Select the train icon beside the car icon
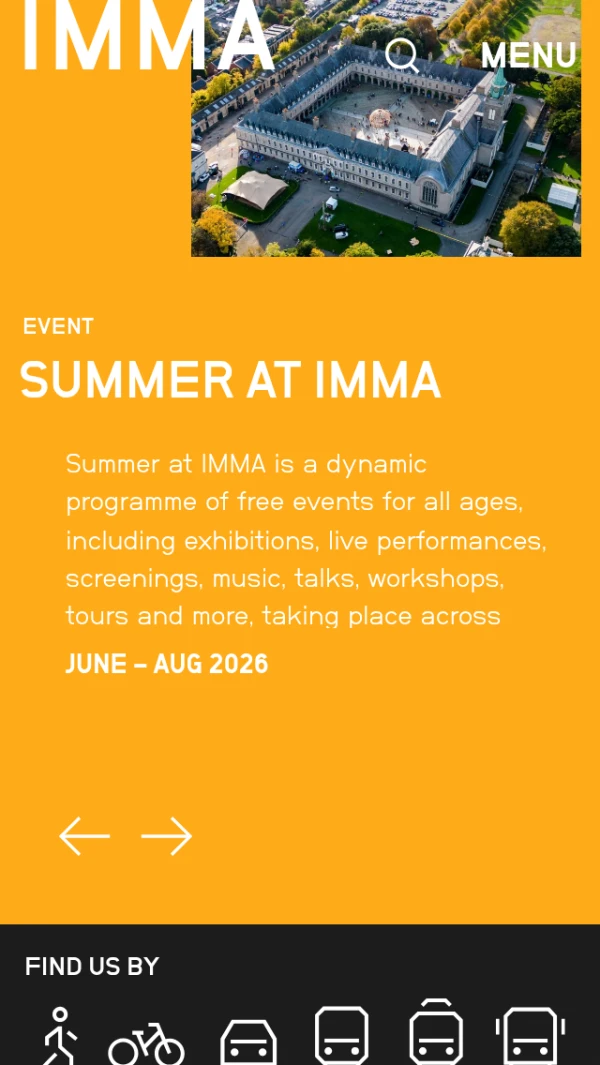Screen dimensions: 600x1065 pyautogui.click(x=342, y=1036)
